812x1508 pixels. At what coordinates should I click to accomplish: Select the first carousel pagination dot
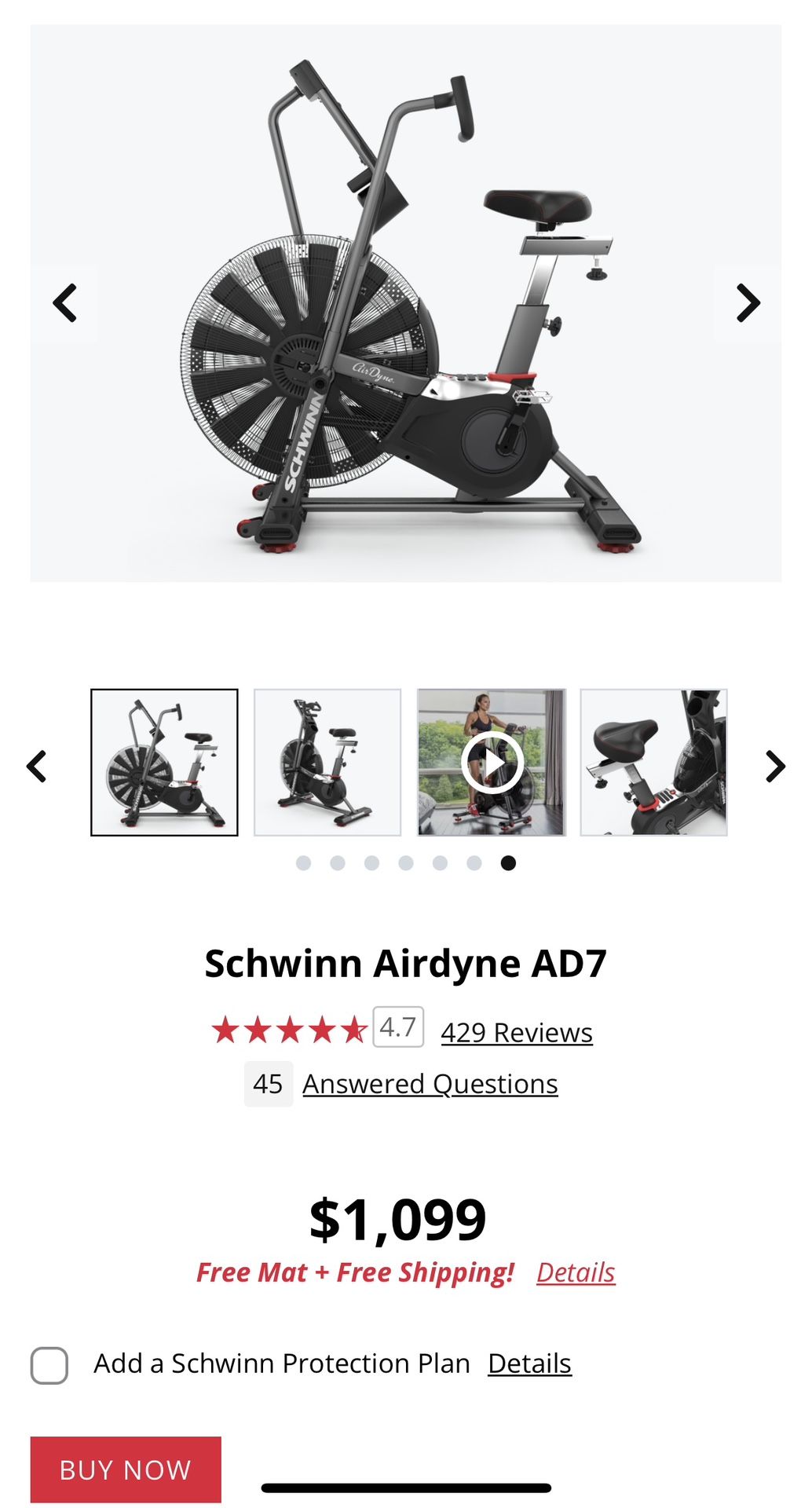coord(302,862)
